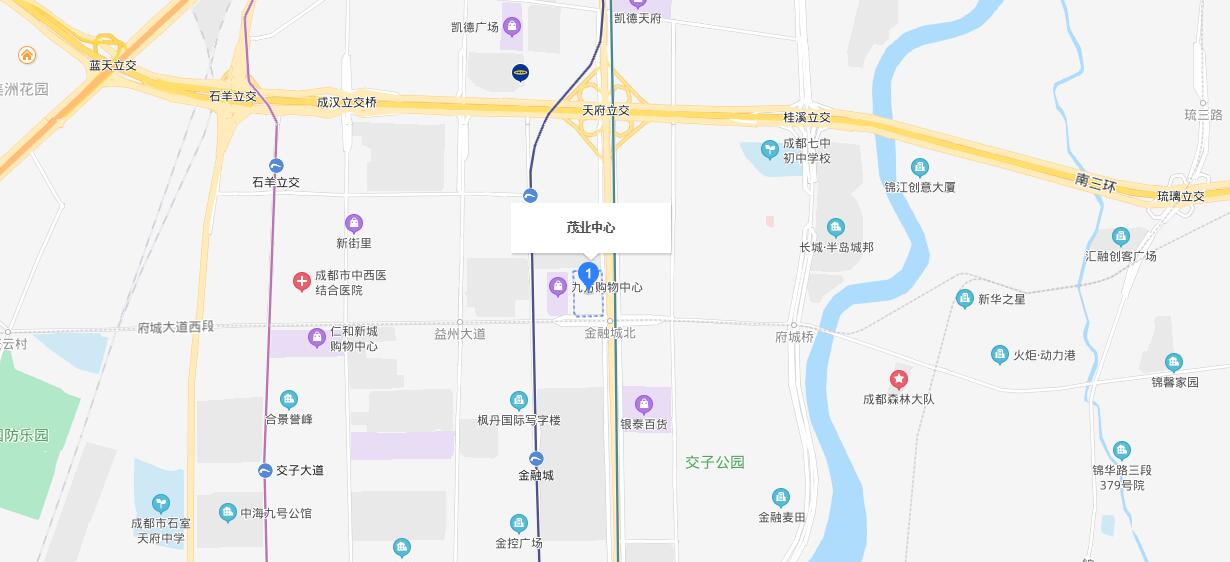Select the 凯德广场 shopping marker
Viewport: 1230px width, 562px height.
(x=512, y=27)
